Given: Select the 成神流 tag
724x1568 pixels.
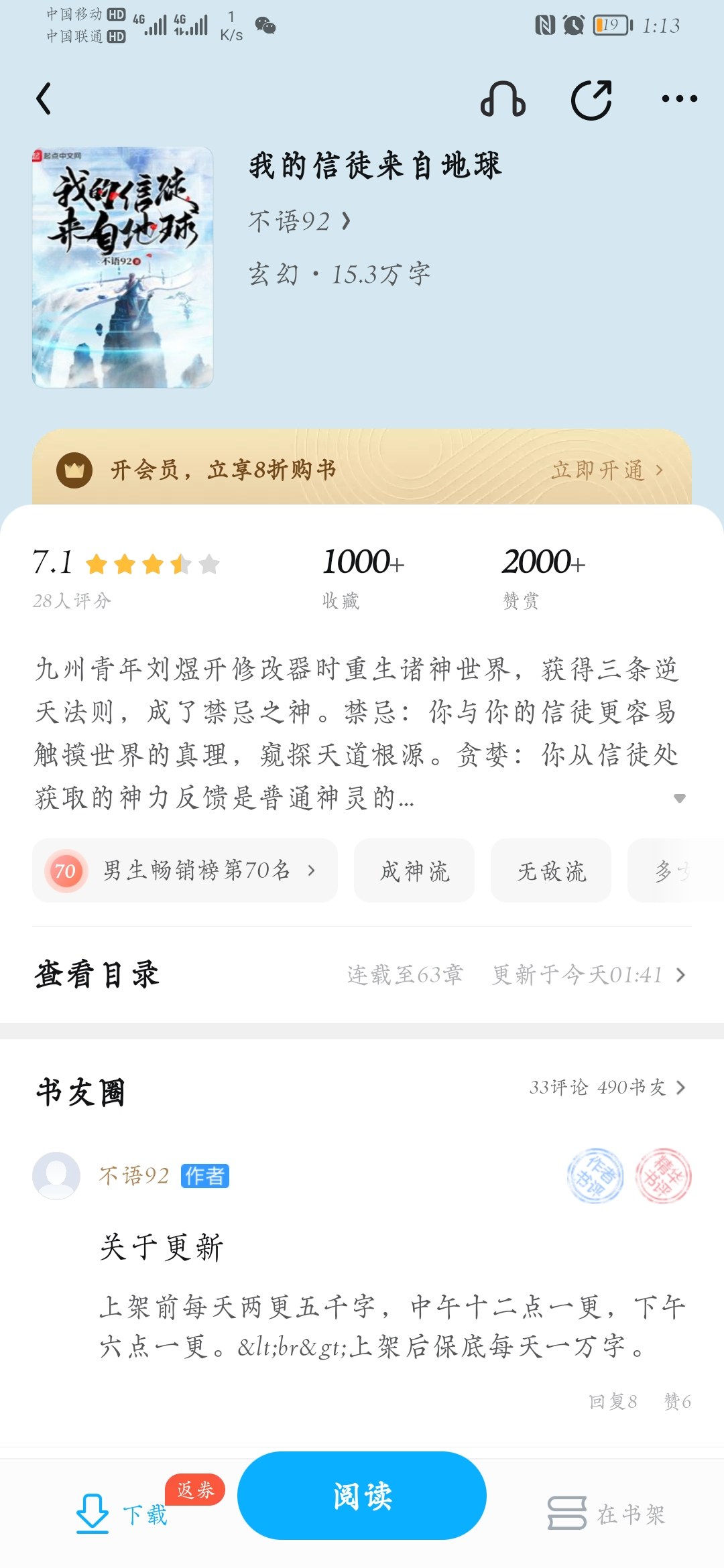Looking at the screenshot, I should coord(414,871).
